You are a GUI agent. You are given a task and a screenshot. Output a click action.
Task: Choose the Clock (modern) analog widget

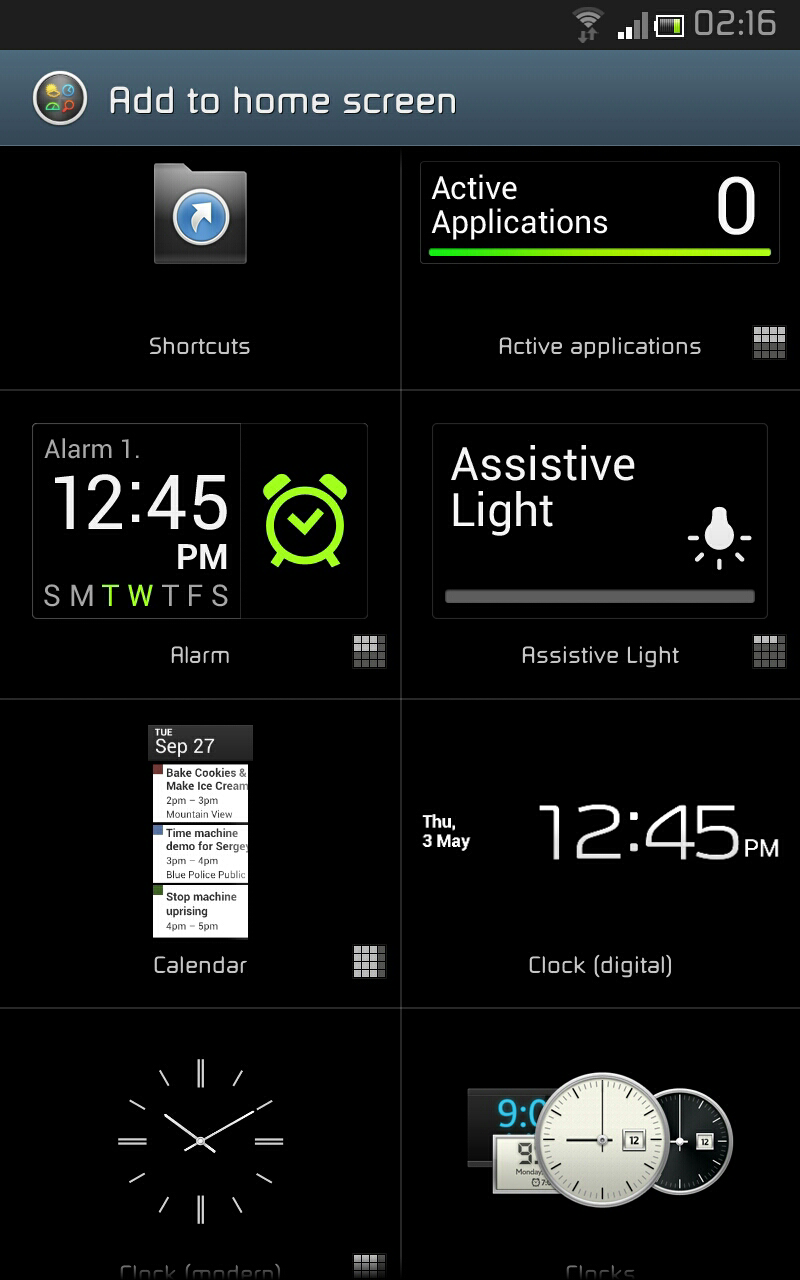[x=200, y=1145]
